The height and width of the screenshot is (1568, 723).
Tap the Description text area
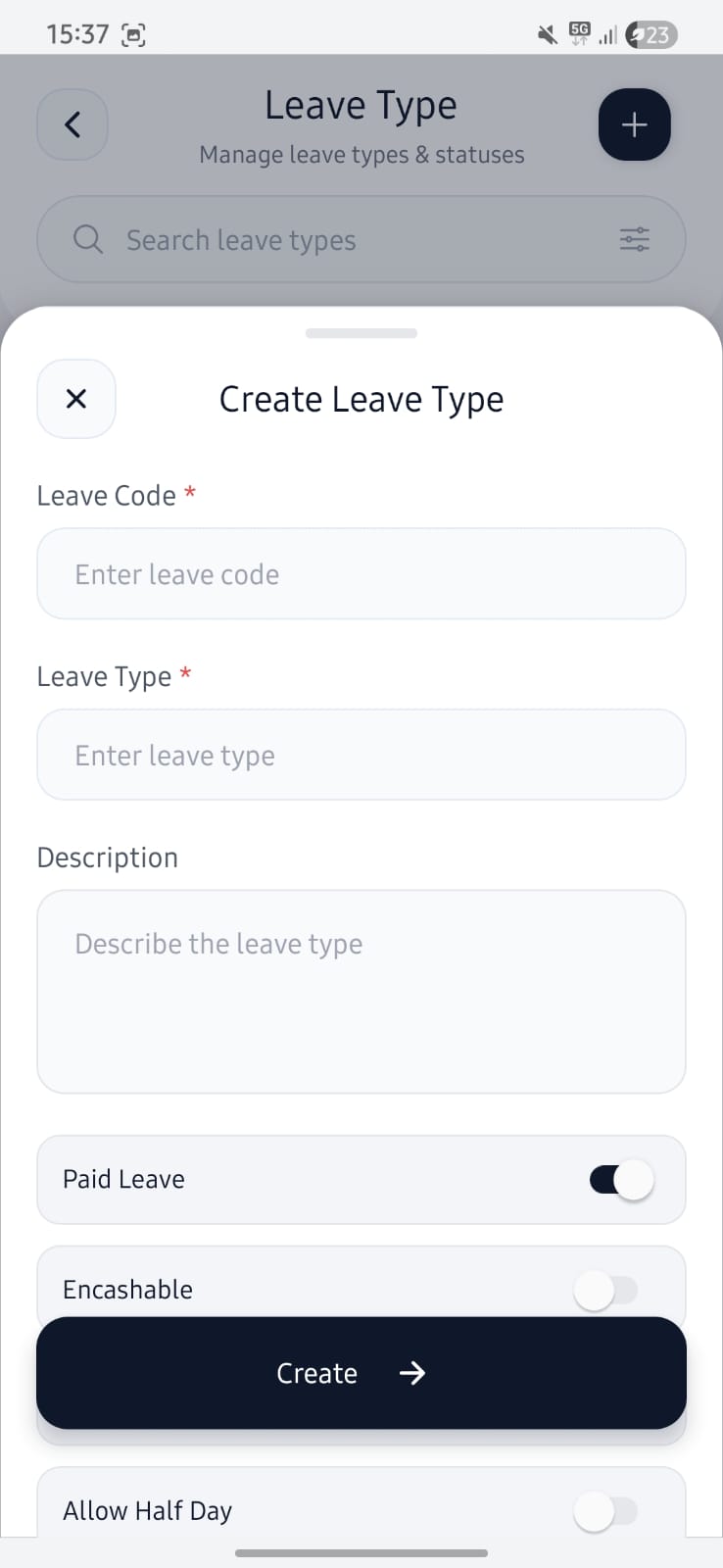(361, 991)
